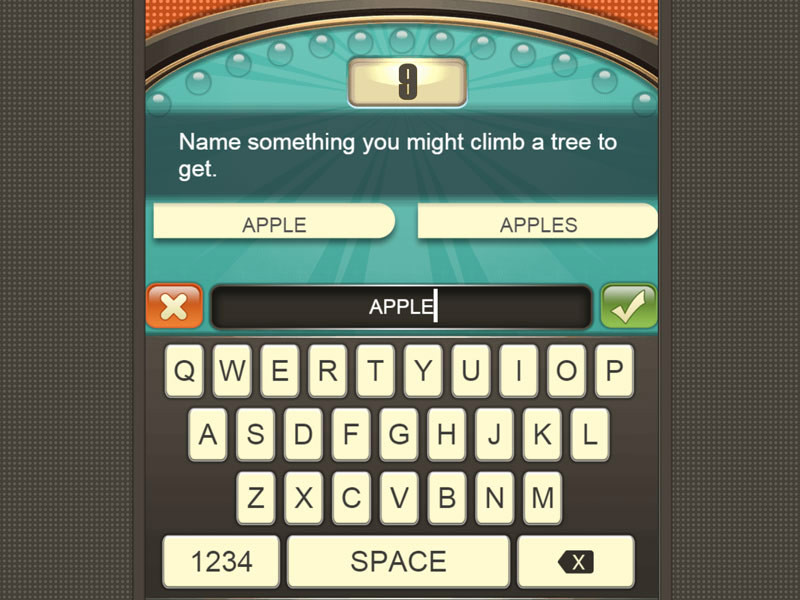
Task: Switch to the 1234 number keyboard
Action: click(x=221, y=561)
